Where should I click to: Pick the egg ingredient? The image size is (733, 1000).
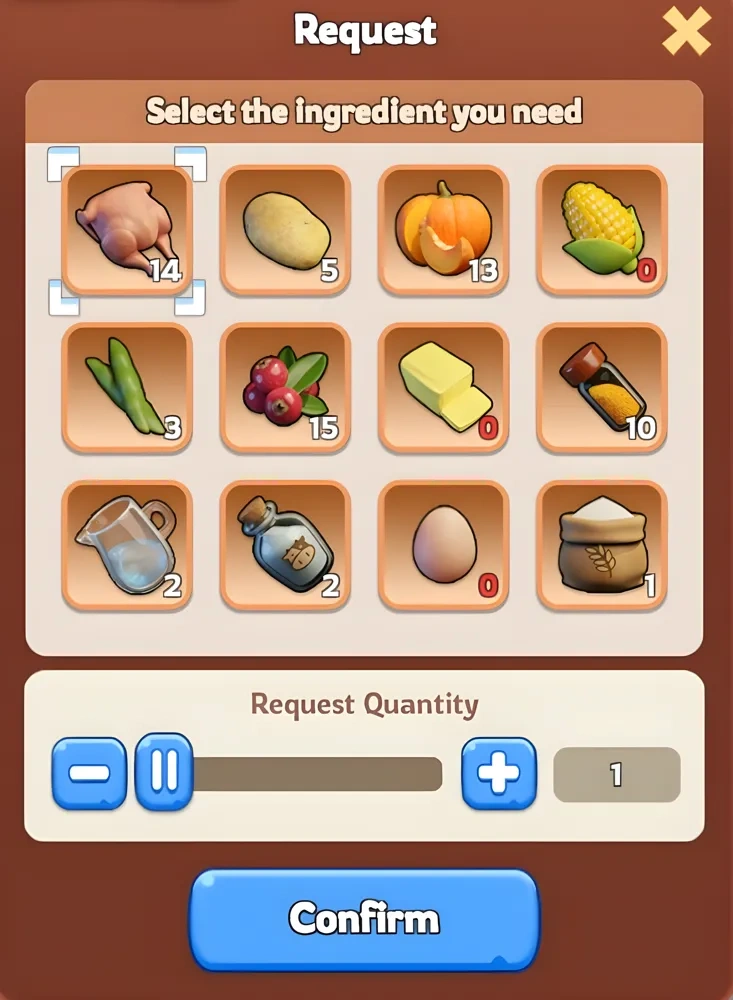443,546
